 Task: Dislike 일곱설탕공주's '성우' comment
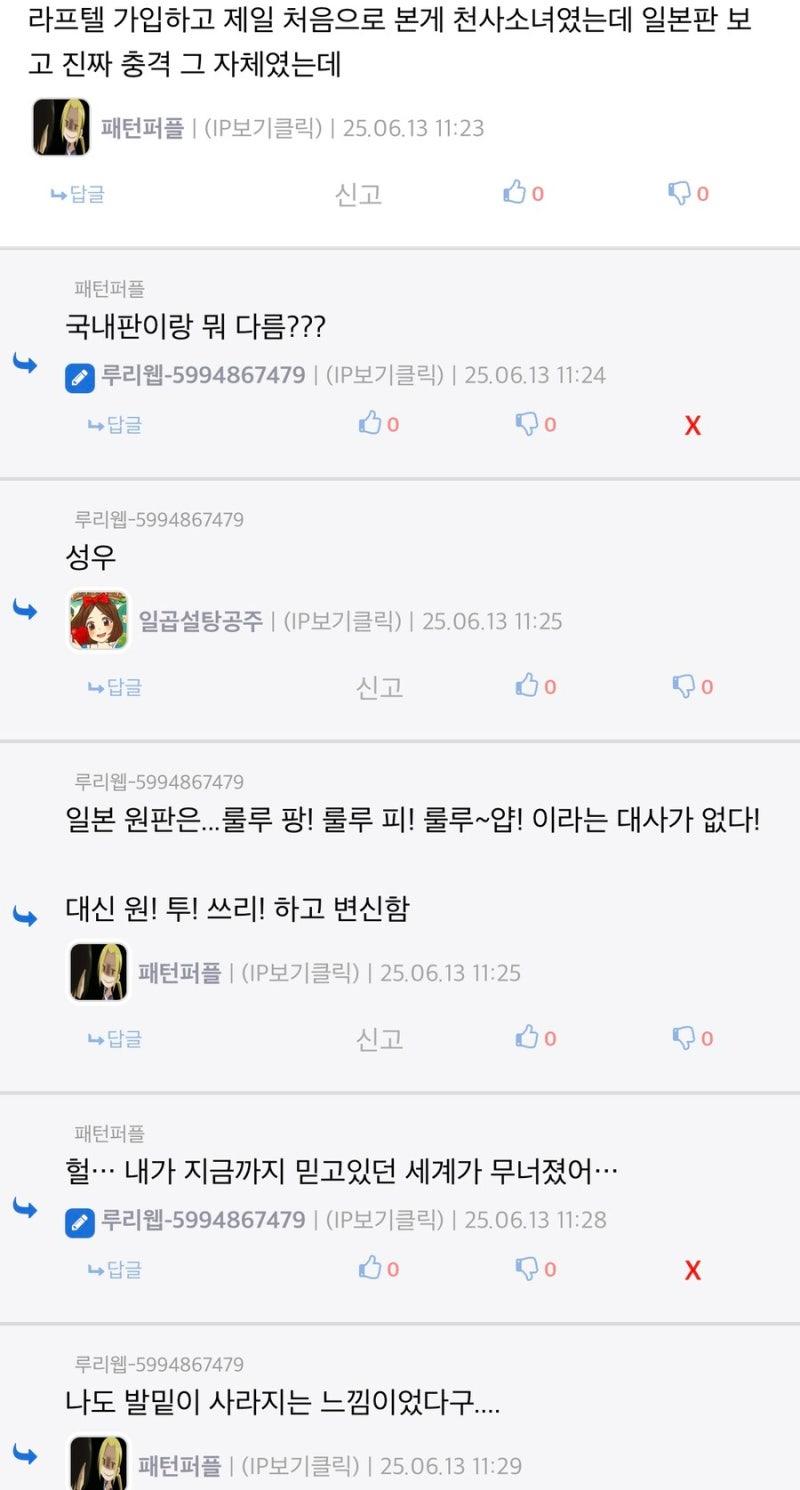[692, 686]
